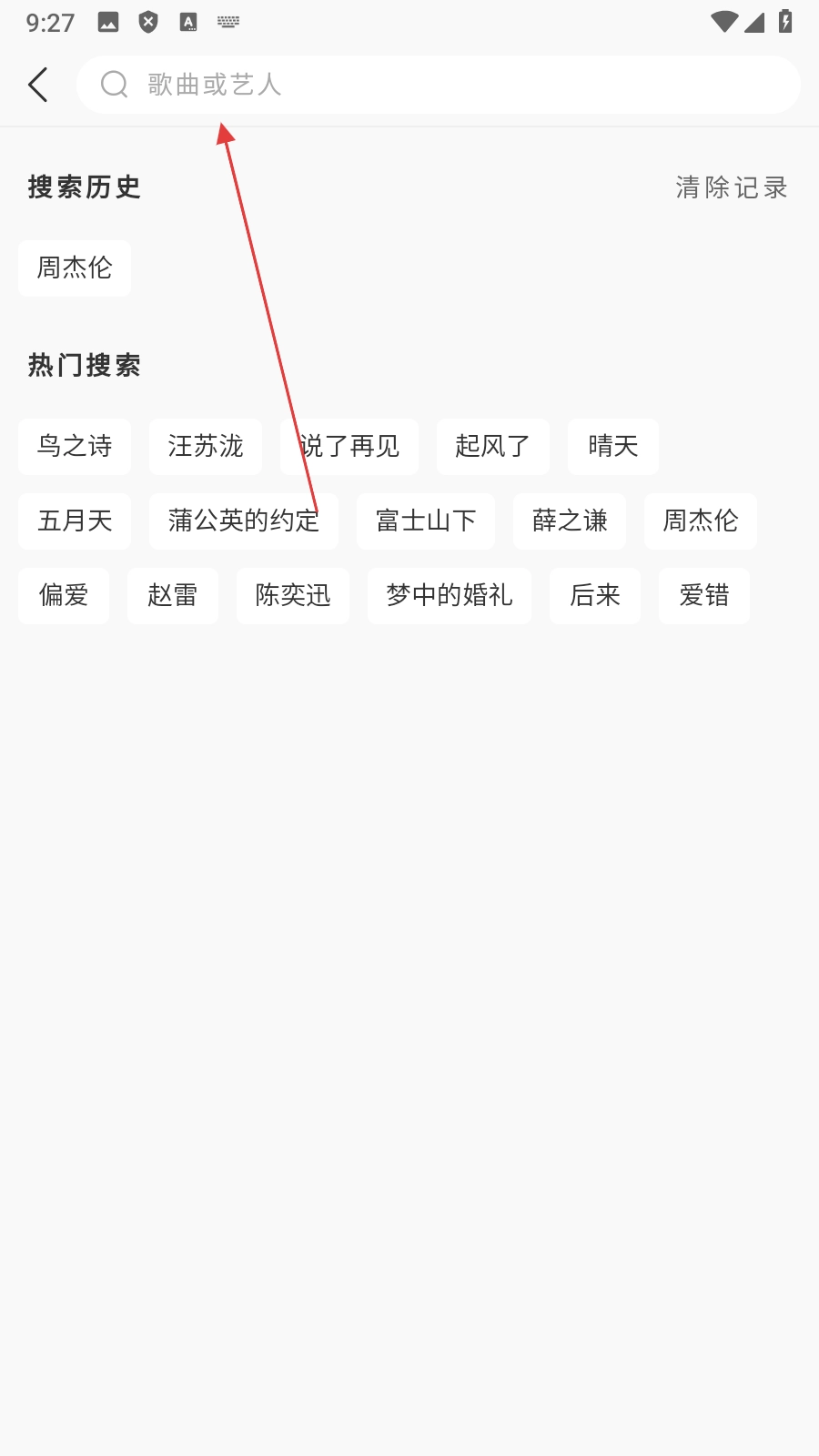Screen dimensions: 819x1456
Task: Go back using the arrow icon
Action: [38, 85]
